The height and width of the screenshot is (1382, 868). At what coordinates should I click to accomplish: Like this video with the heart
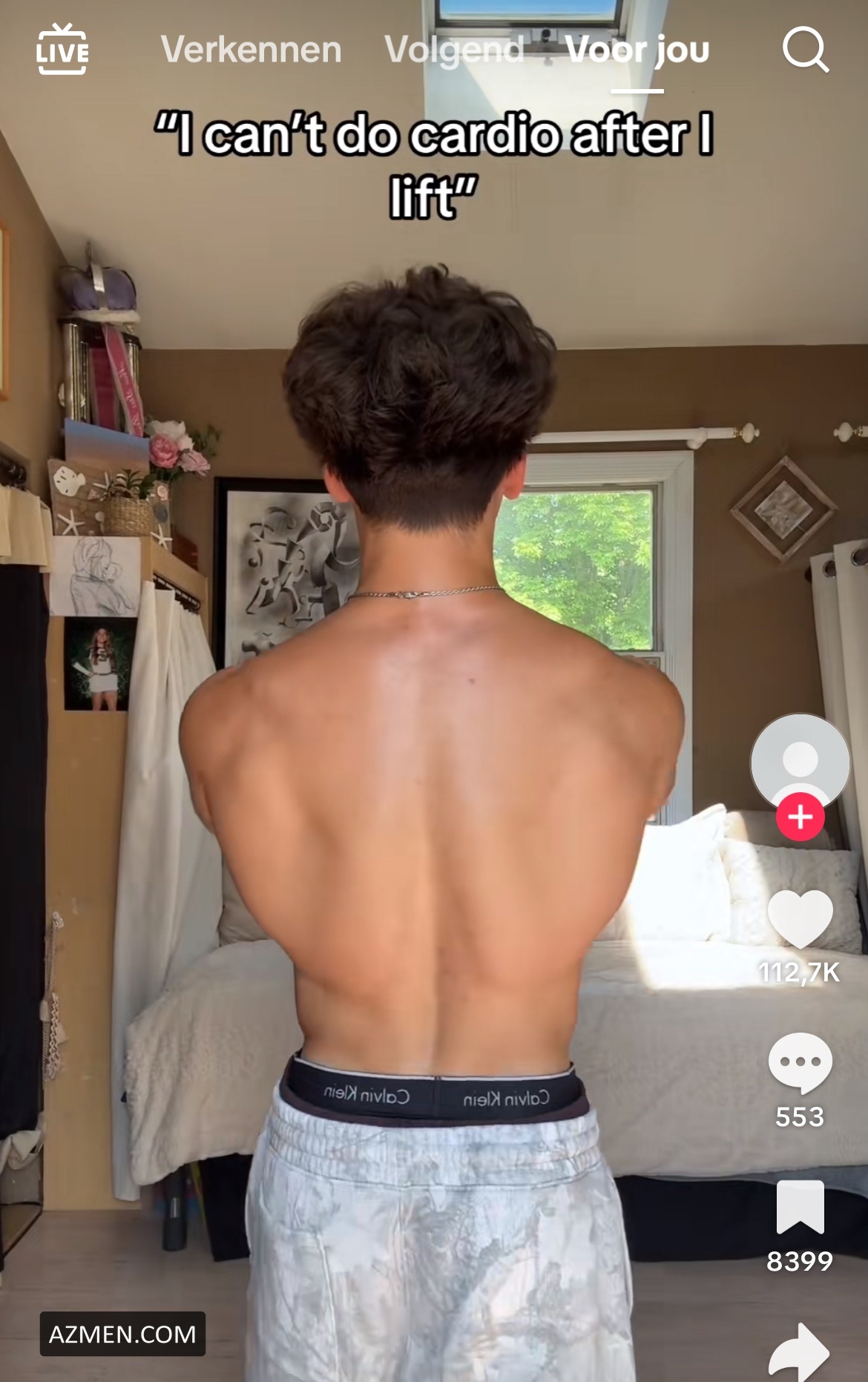pyautogui.click(x=800, y=918)
